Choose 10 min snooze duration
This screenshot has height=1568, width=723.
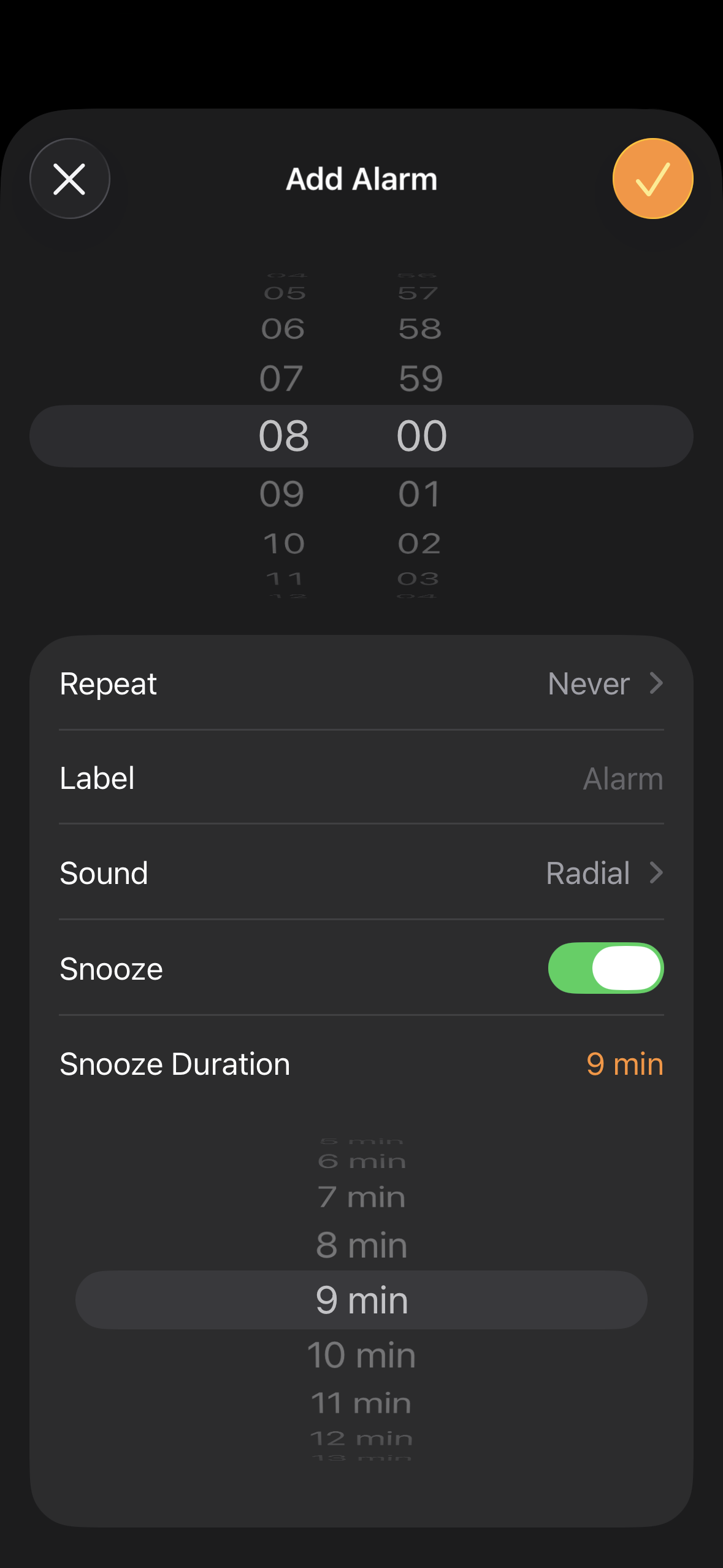point(361,1355)
